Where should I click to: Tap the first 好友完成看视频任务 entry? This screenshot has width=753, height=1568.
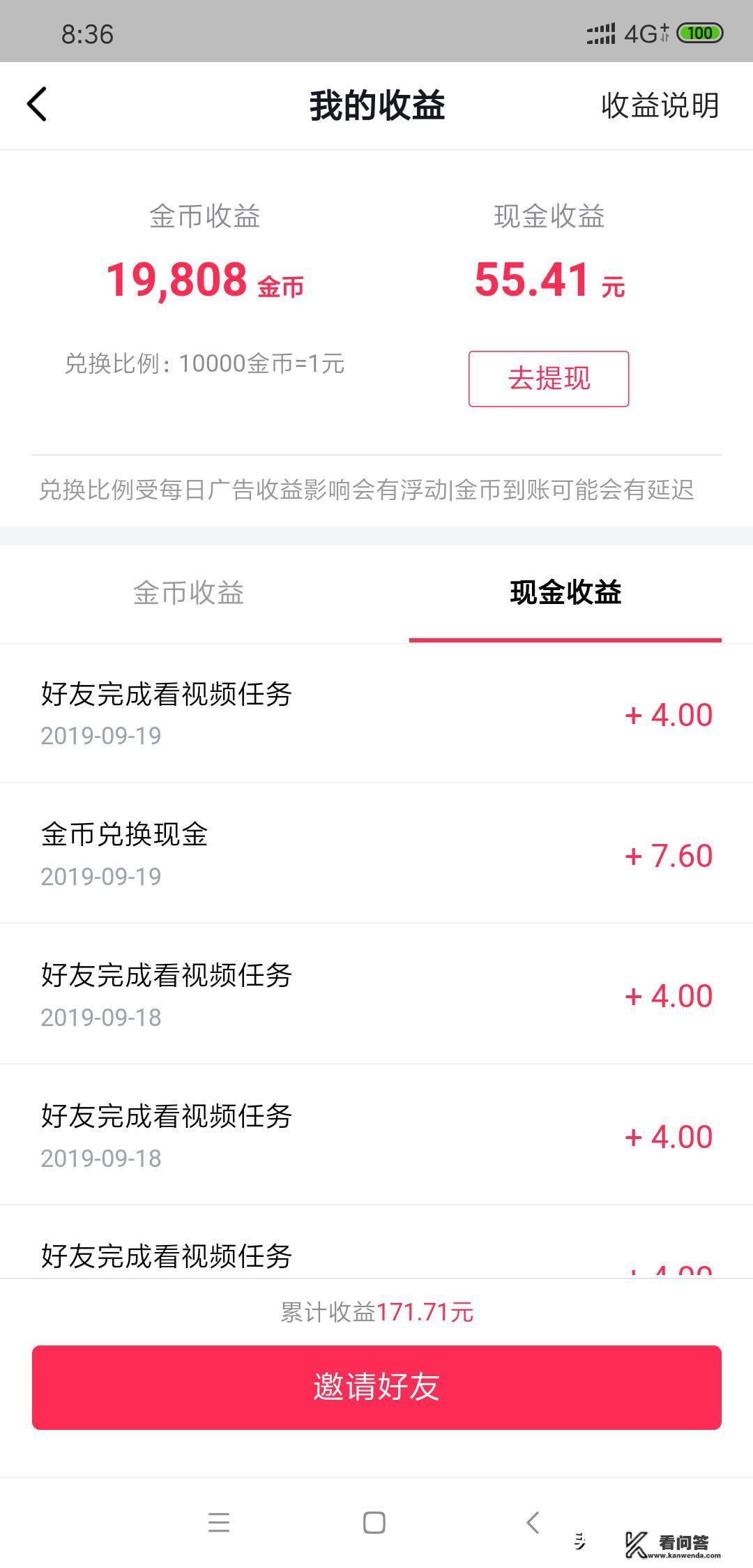(x=376, y=712)
